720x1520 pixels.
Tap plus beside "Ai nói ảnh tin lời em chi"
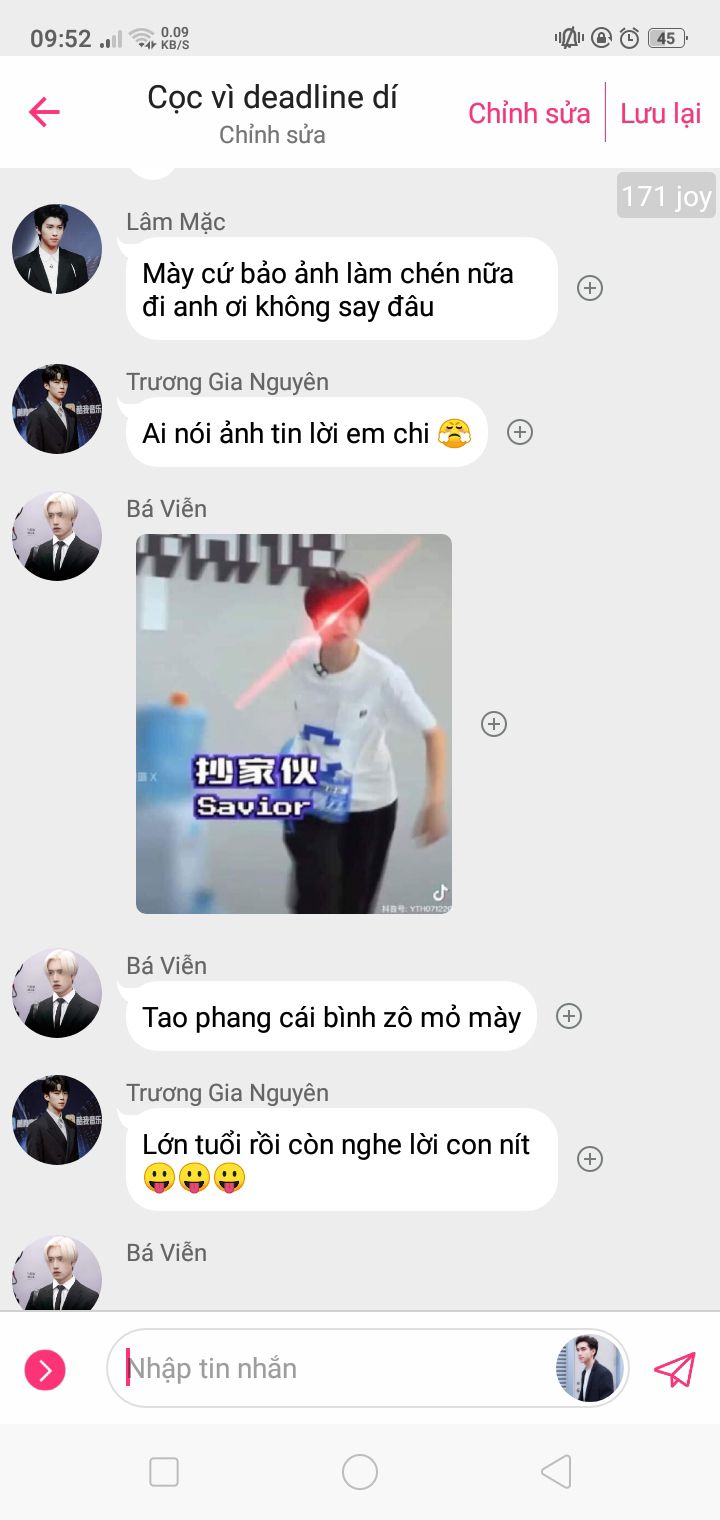520,432
